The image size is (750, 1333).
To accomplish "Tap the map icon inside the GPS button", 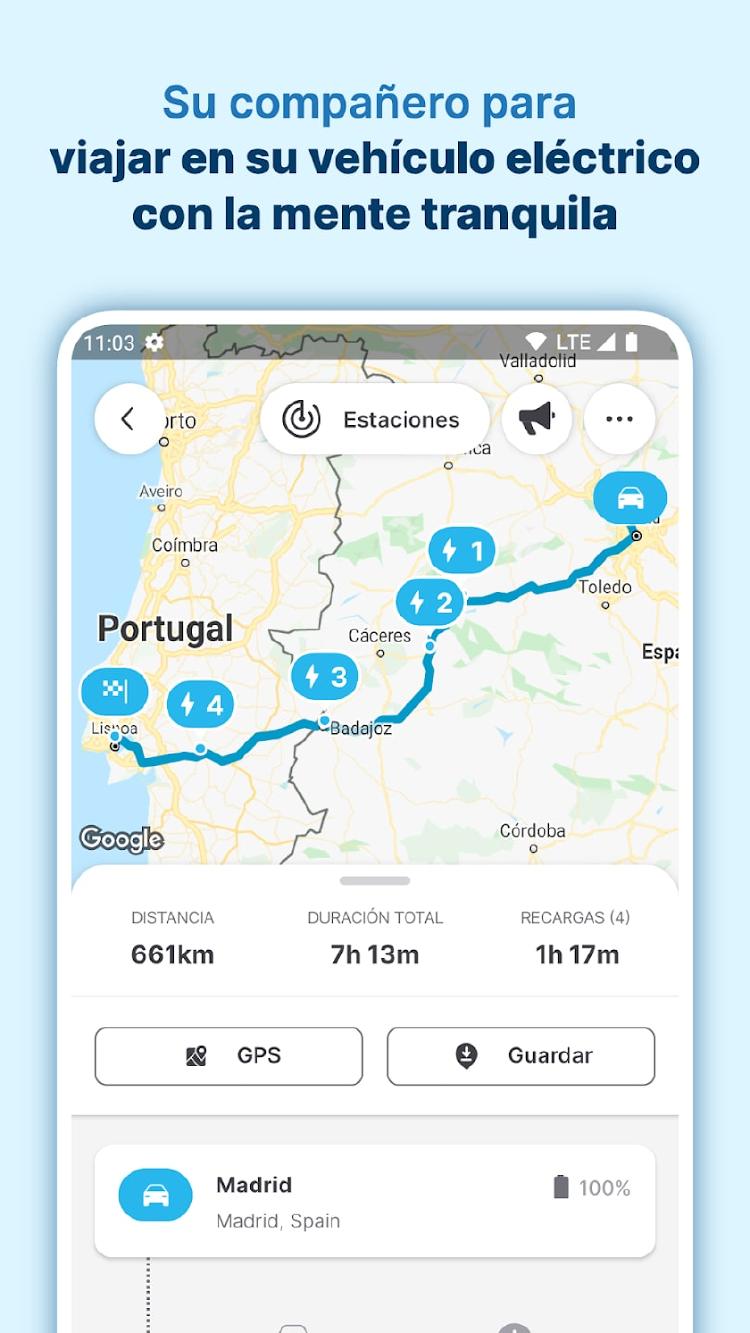I will [197, 1056].
